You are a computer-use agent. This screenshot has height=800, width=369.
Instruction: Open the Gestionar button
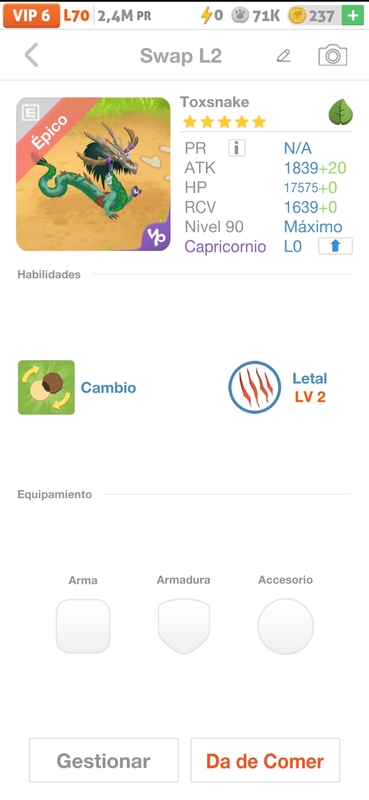(x=104, y=760)
